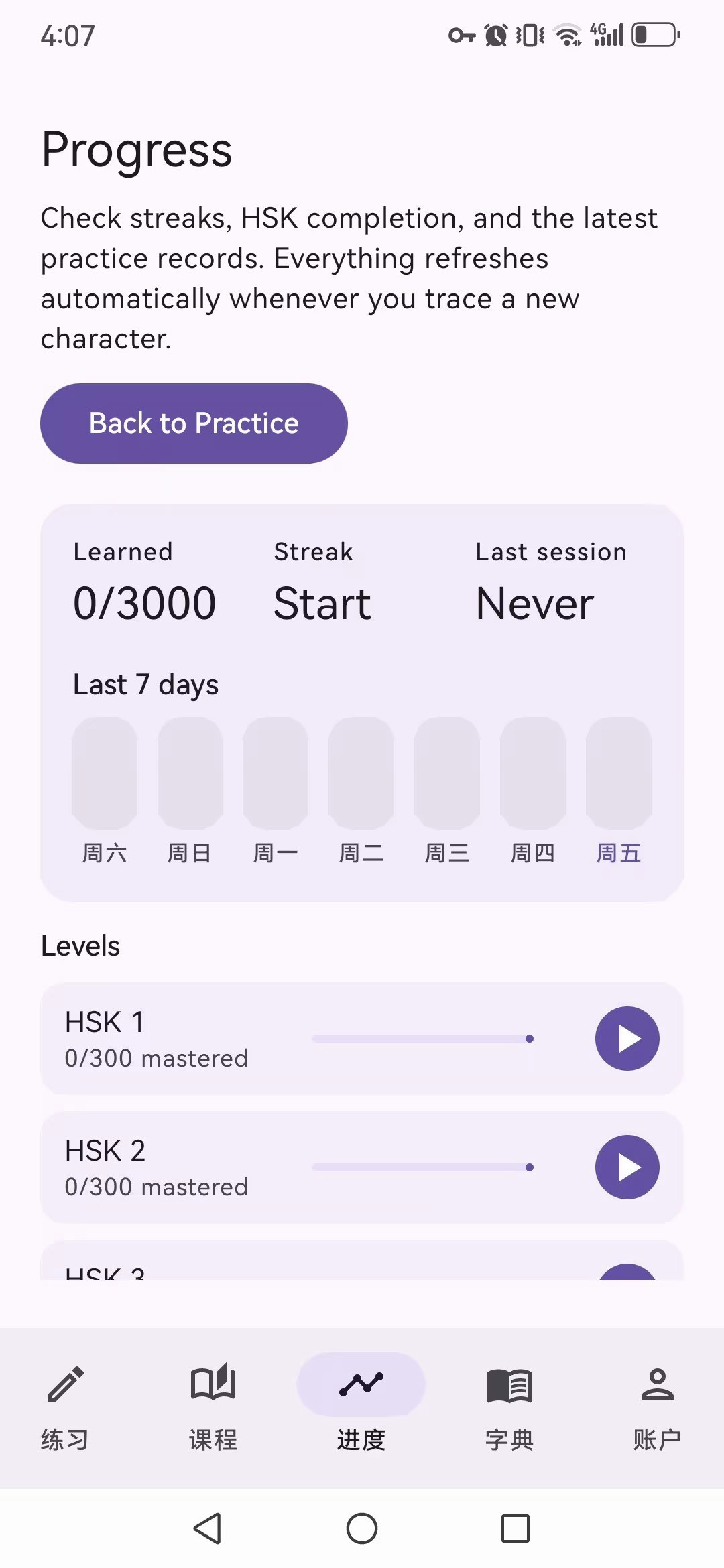Tap the 周三 activity bar
Image resolution: width=724 pixels, height=1568 pixels.
[447, 774]
